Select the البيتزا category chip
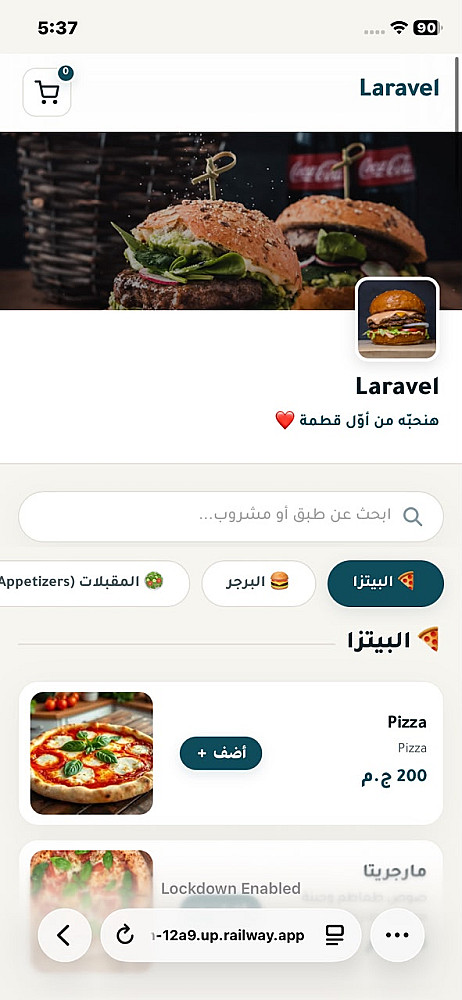Image resolution: width=462 pixels, height=1000 pixels. (385, 584)
